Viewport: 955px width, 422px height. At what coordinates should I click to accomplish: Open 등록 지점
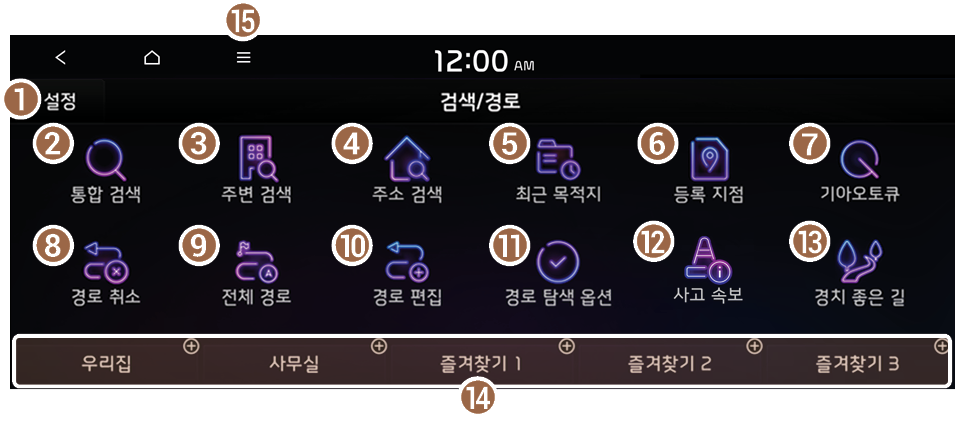[x=709, y=171]
